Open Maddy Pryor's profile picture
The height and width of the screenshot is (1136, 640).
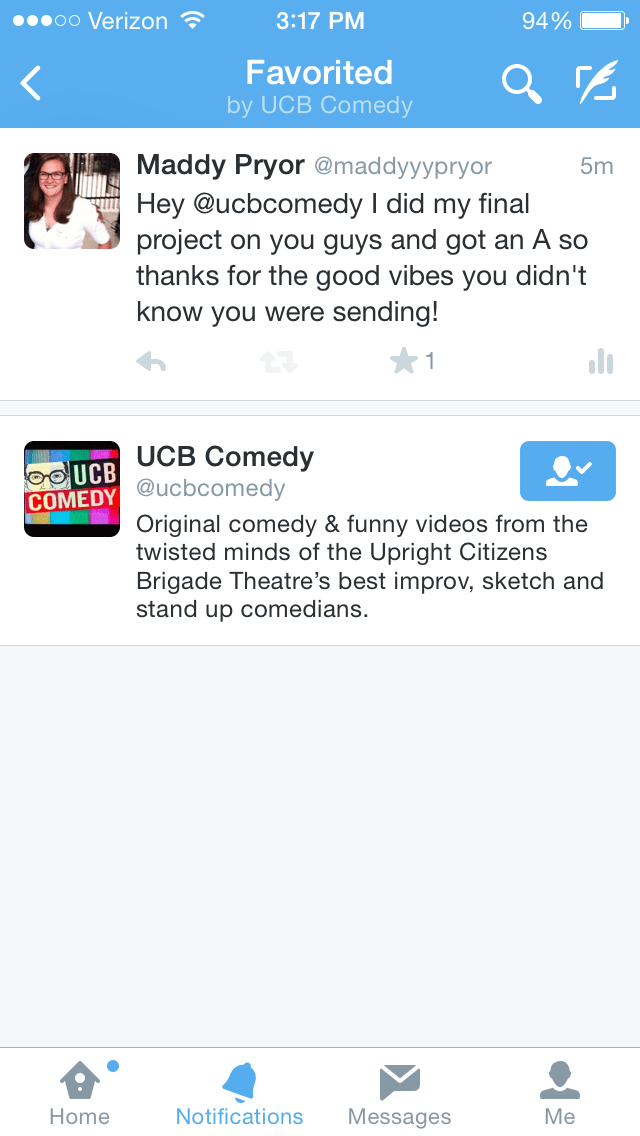[72, 201]
